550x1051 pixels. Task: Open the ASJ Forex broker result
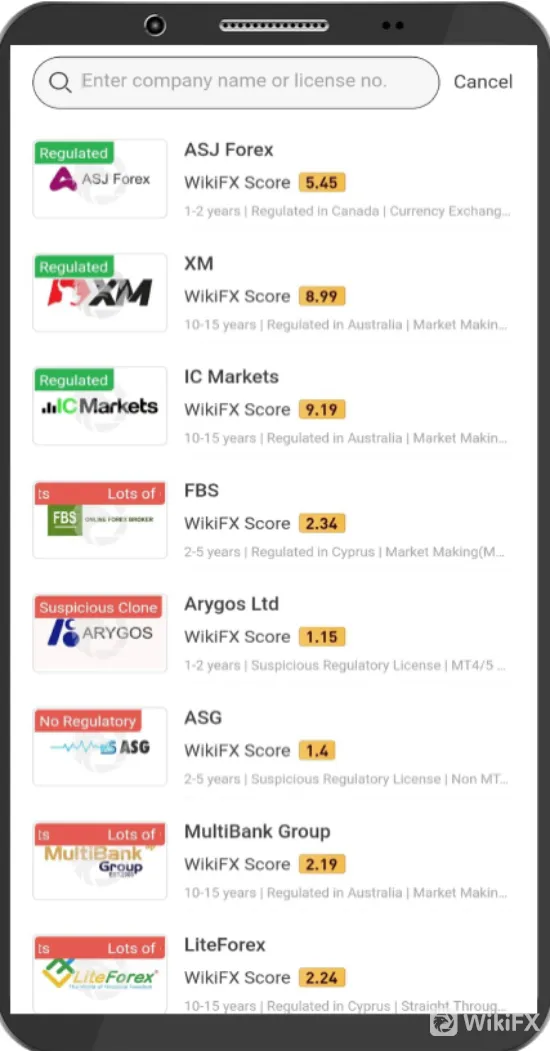272,179
